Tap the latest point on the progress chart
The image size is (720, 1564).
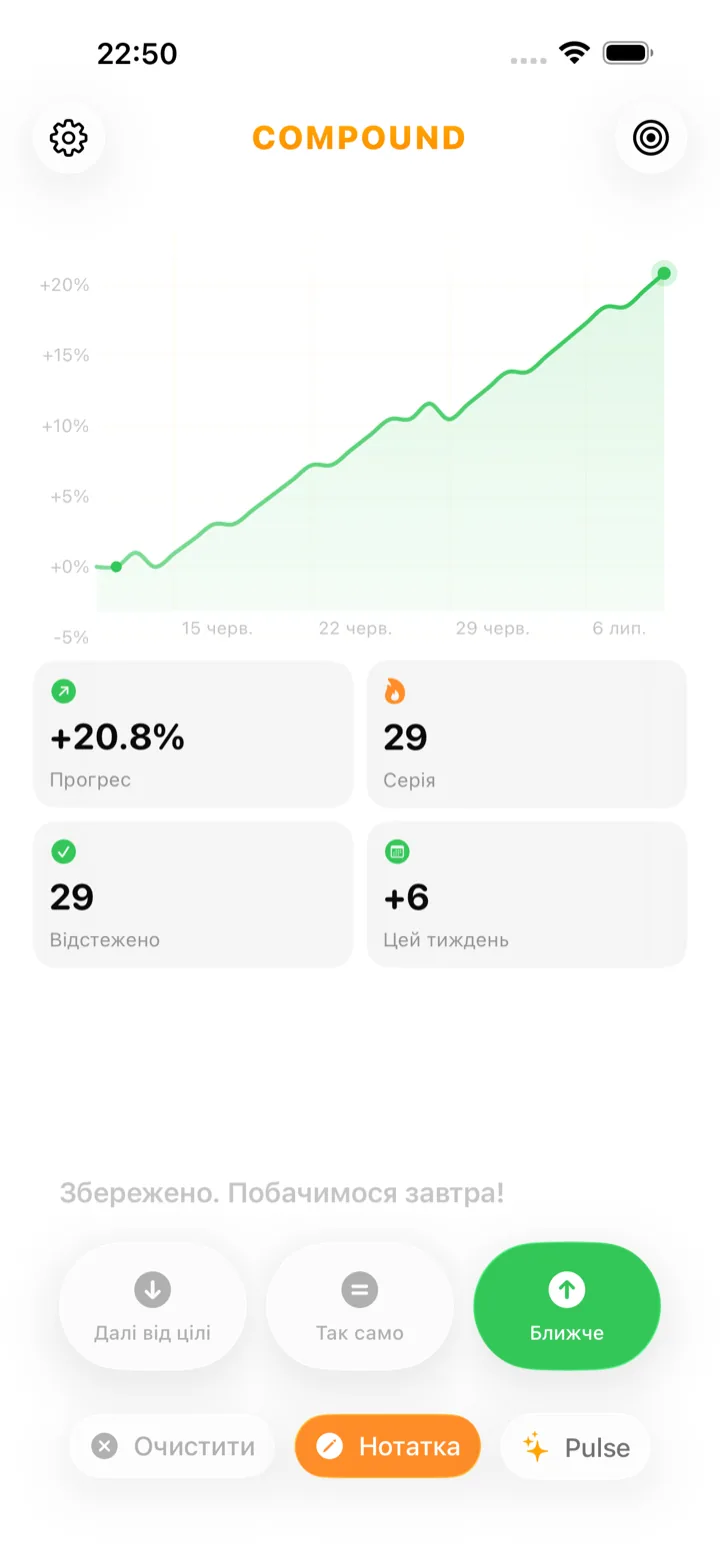pos(664,273)
